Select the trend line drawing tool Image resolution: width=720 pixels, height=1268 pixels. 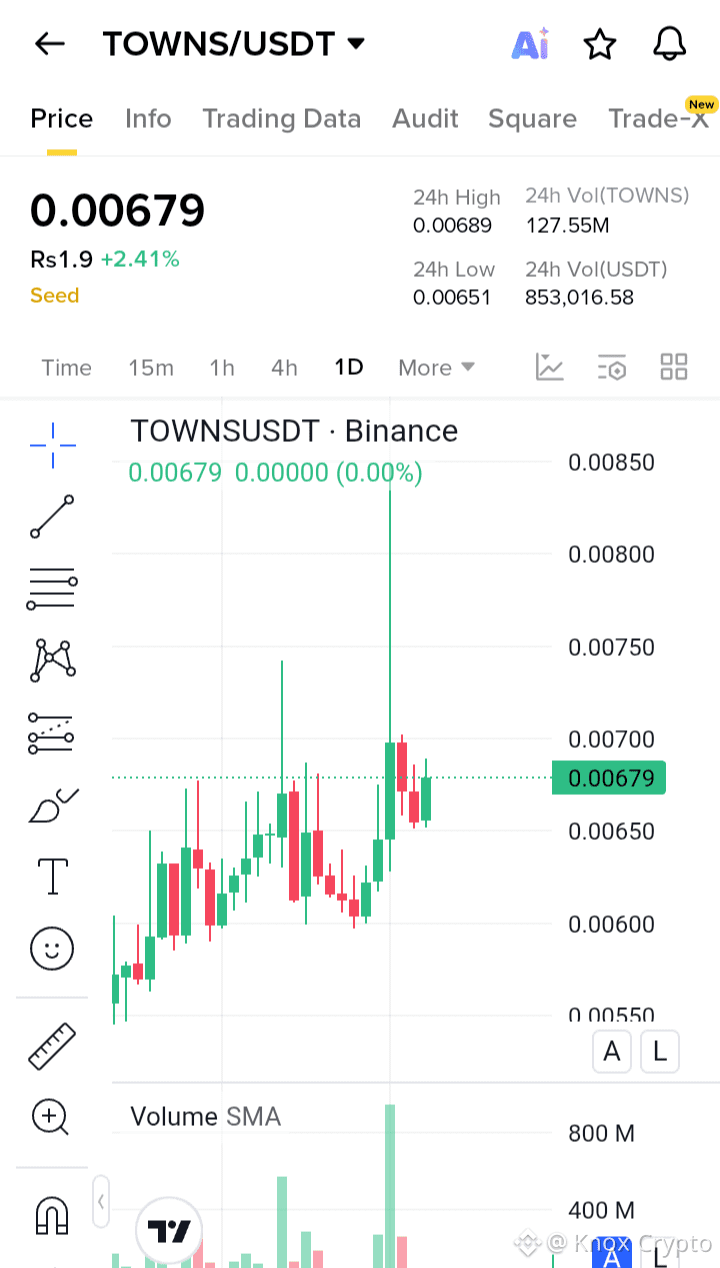click(x=51, y=517)
